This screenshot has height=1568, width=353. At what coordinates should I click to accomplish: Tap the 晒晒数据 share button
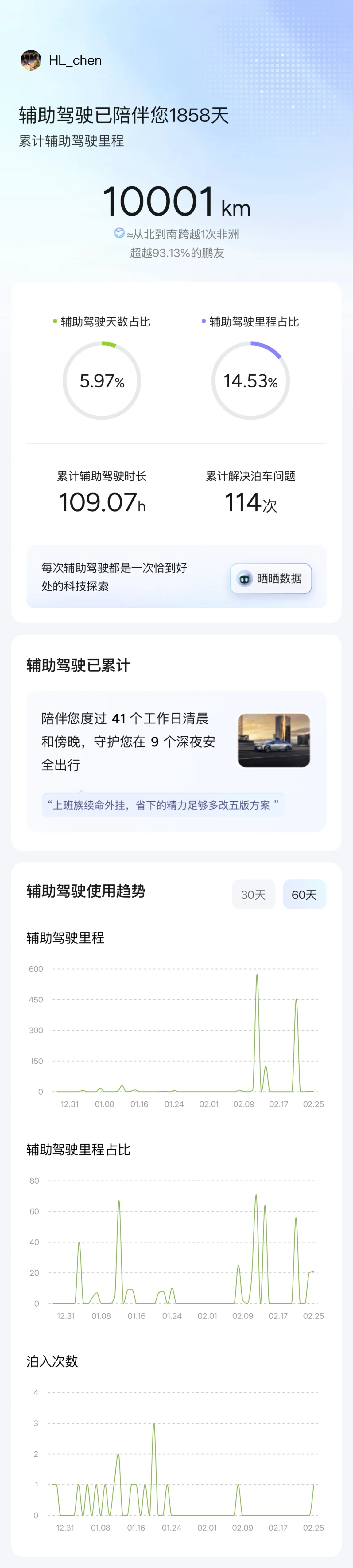[x=271, y=578]
